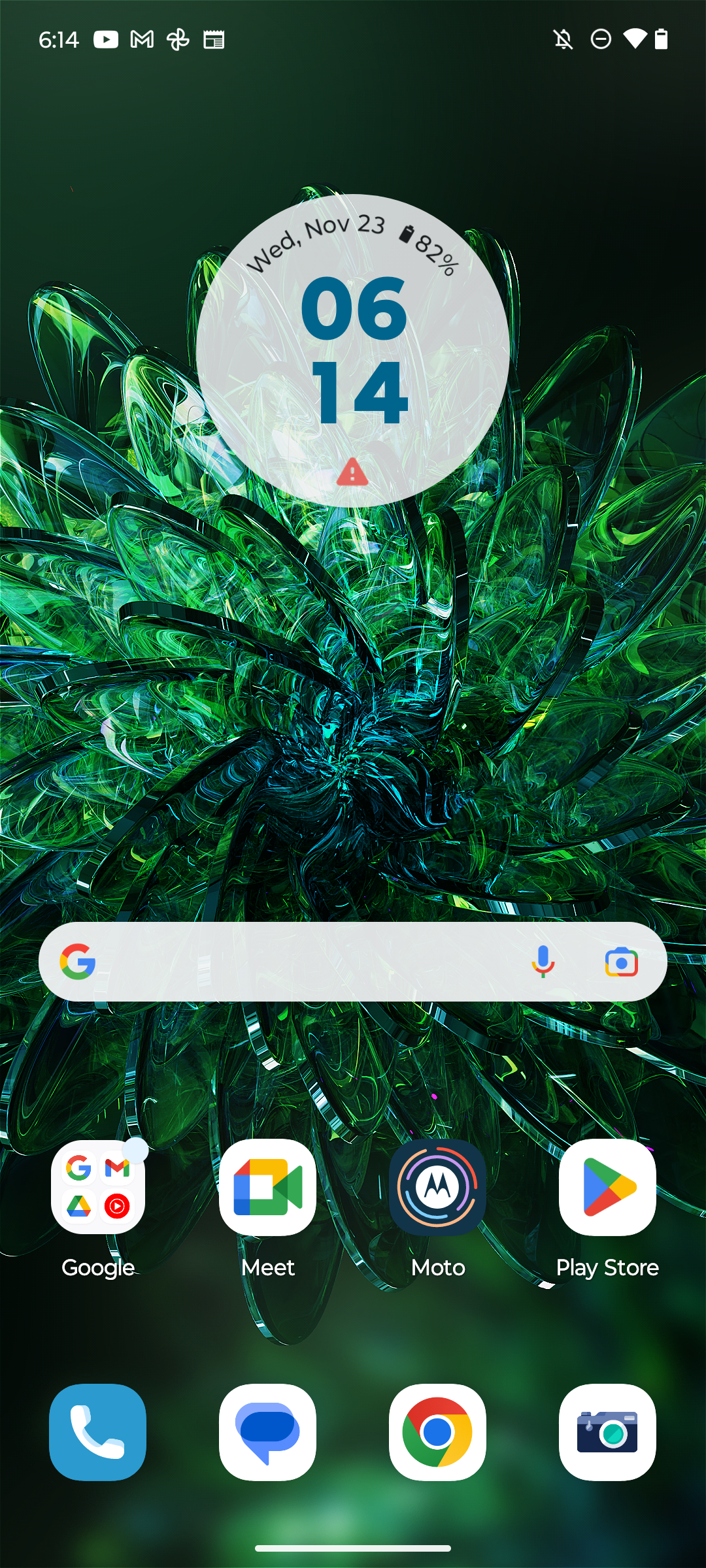Launch the Messages app
Screen dimensions: 706x1568
coord(268,1432)
